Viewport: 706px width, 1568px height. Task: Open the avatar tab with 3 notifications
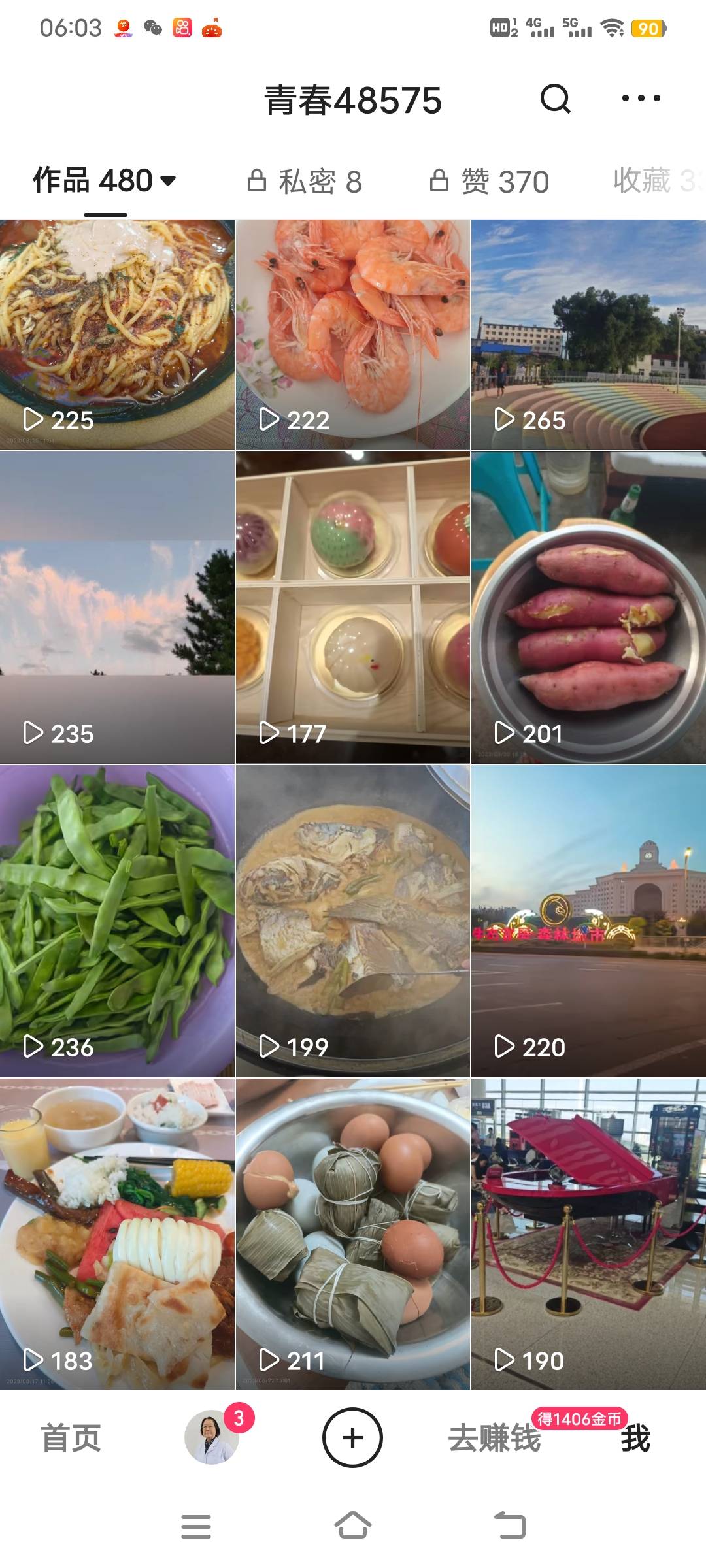(x=212, y=1437)
